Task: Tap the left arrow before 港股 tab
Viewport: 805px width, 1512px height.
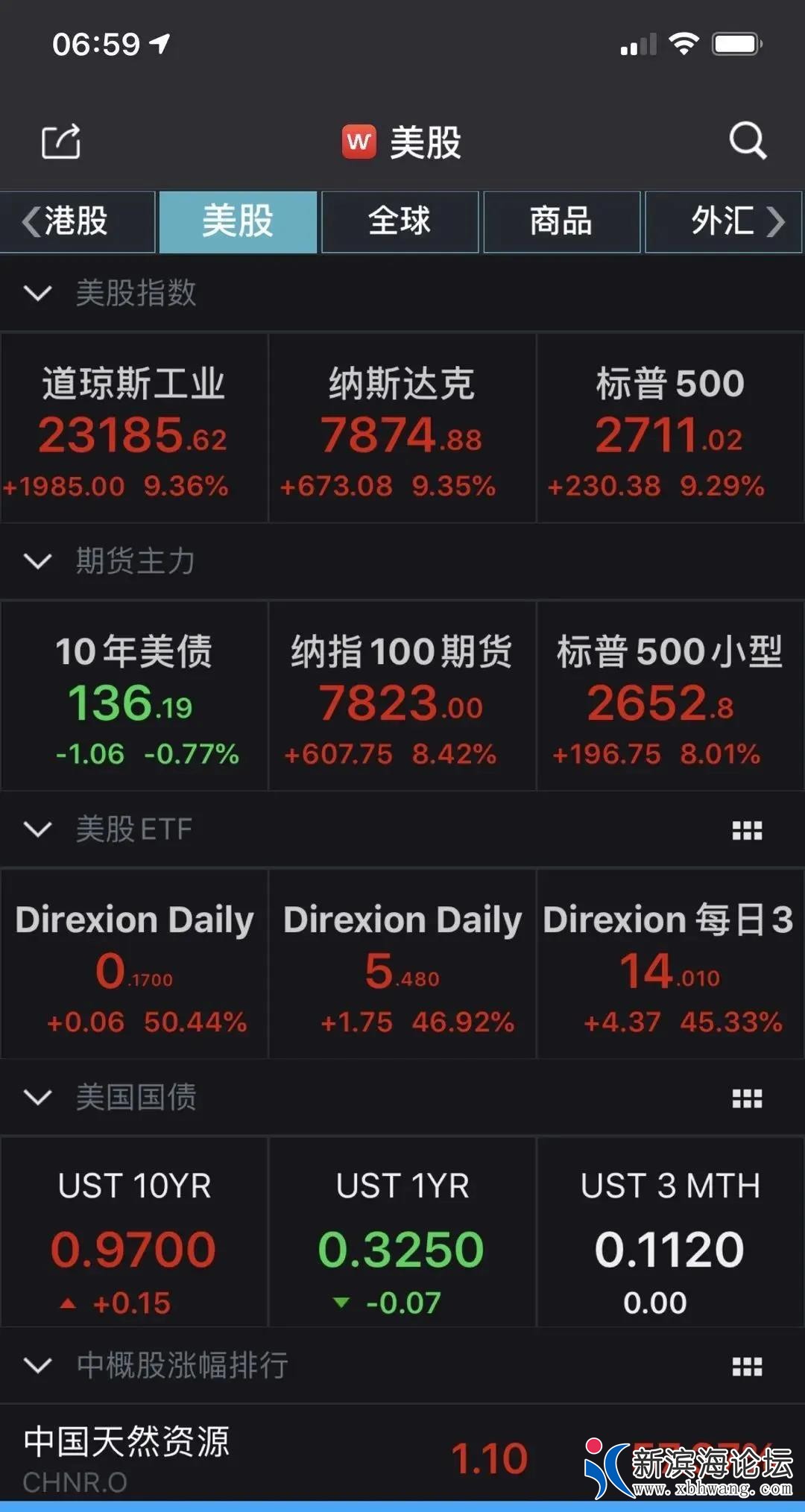Action: tap(28, 221)
